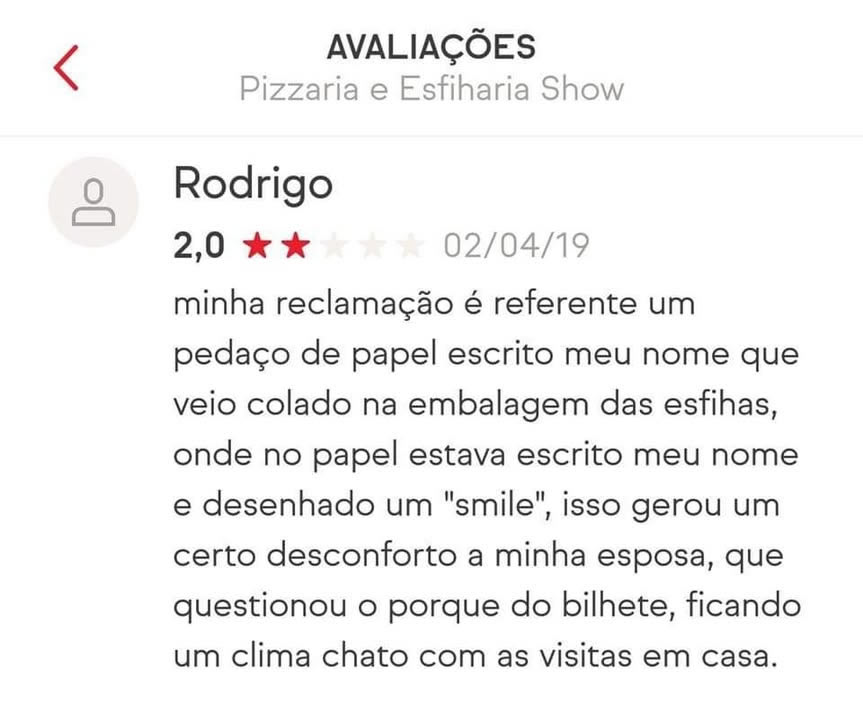Go back from the Avaliações screen
The height and width of the screenshot is (720, 863).
(66, 67)
